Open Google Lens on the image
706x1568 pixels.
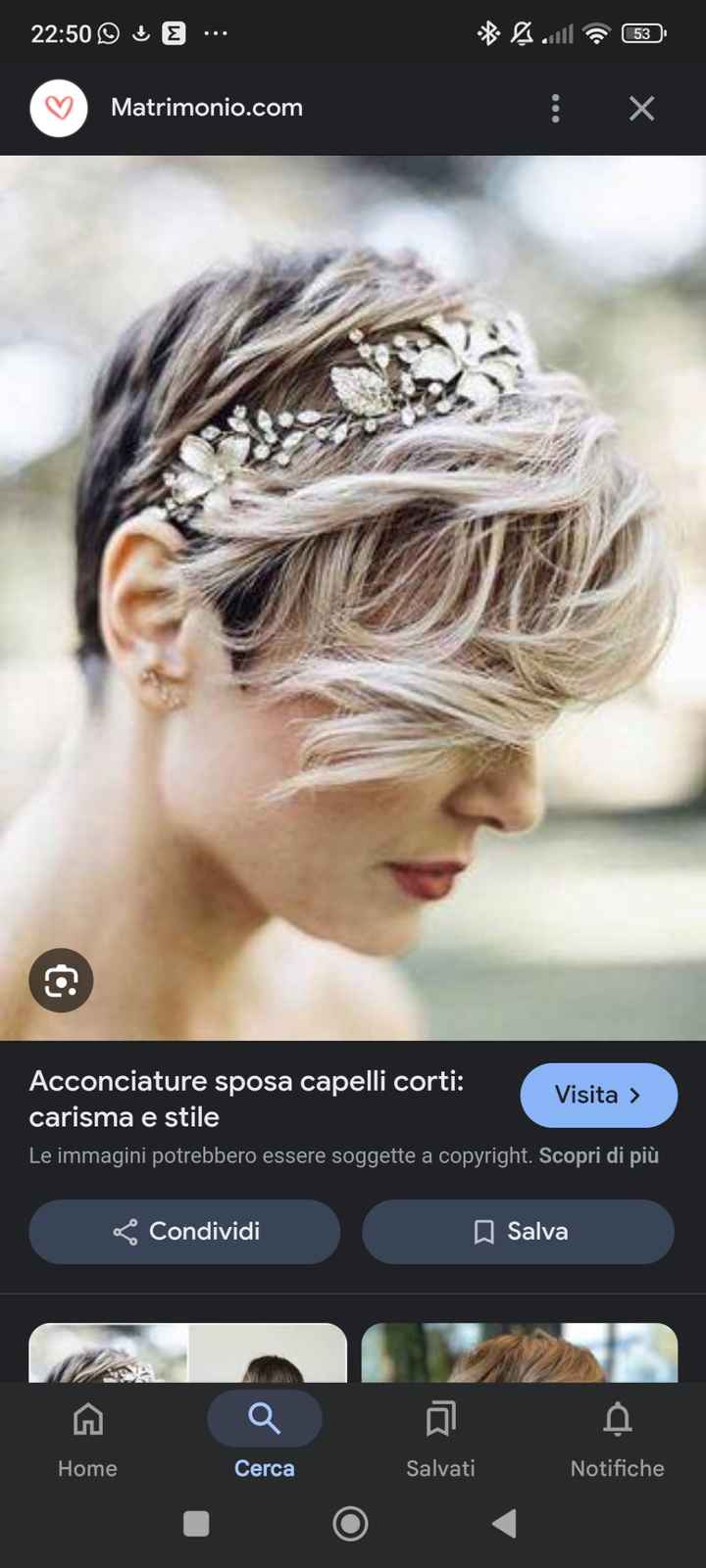pos(60,980)
